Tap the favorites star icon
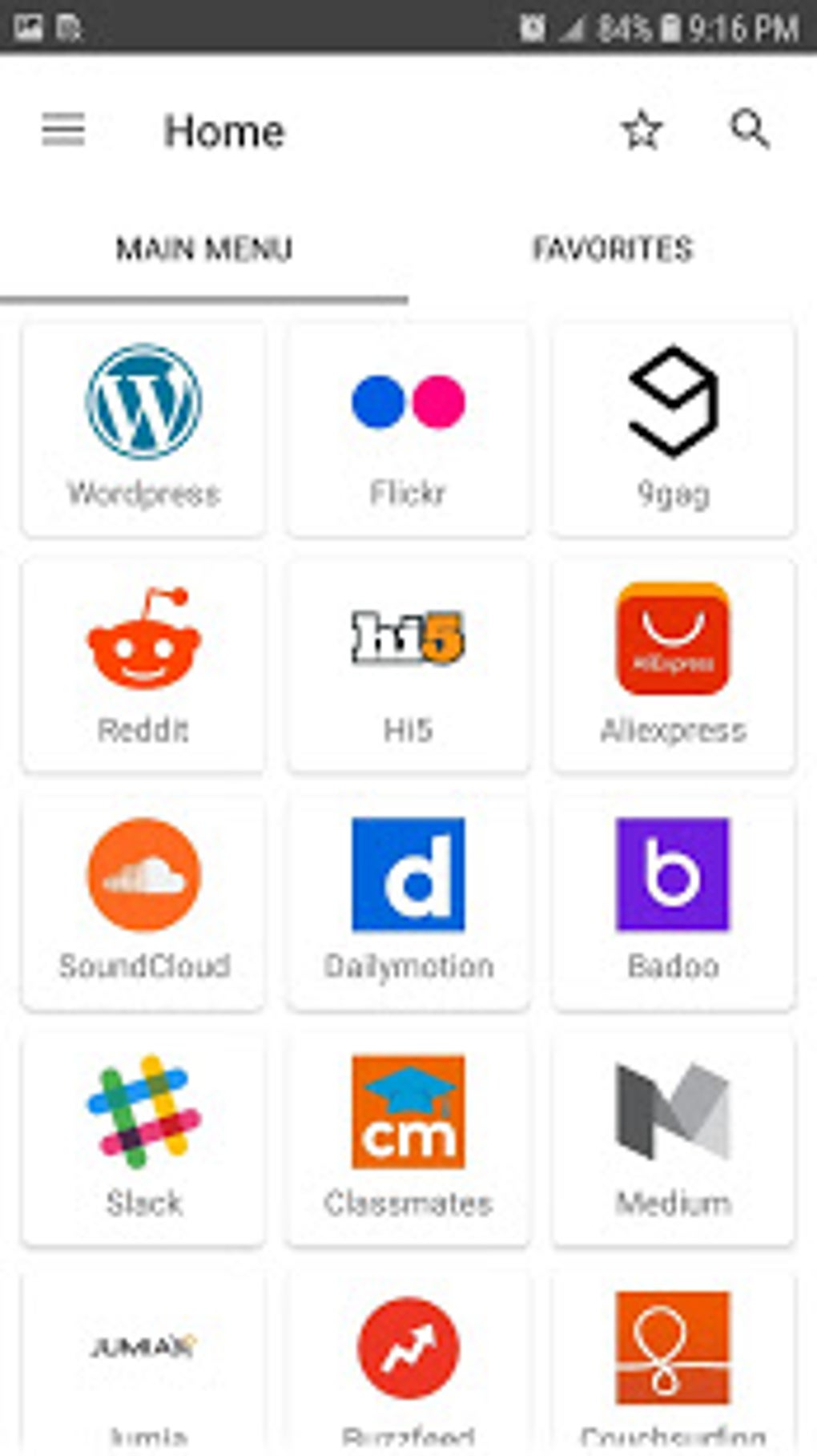The image size is (817, 1456). [x=642, y=131]
